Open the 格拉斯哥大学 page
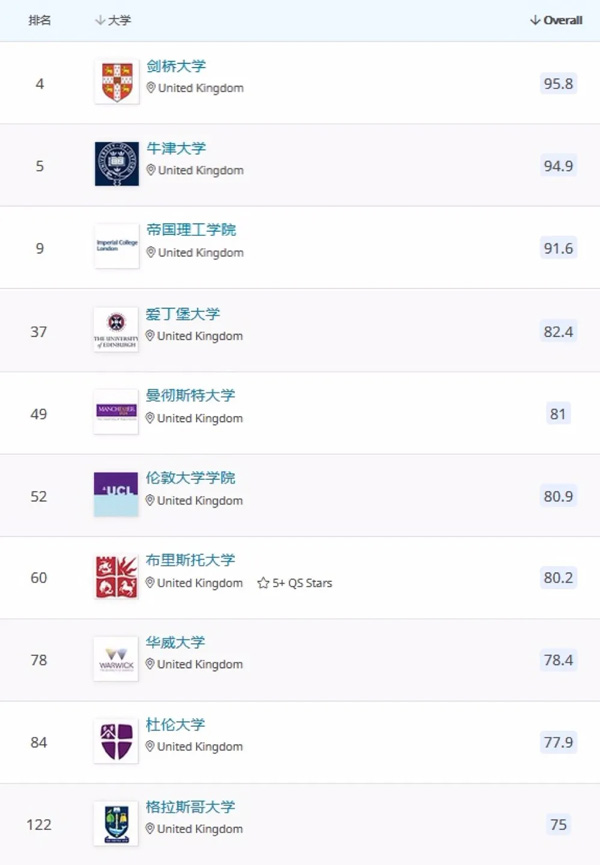Image resolution: width=600 pixels, height=865 pixels. point(191,806)
